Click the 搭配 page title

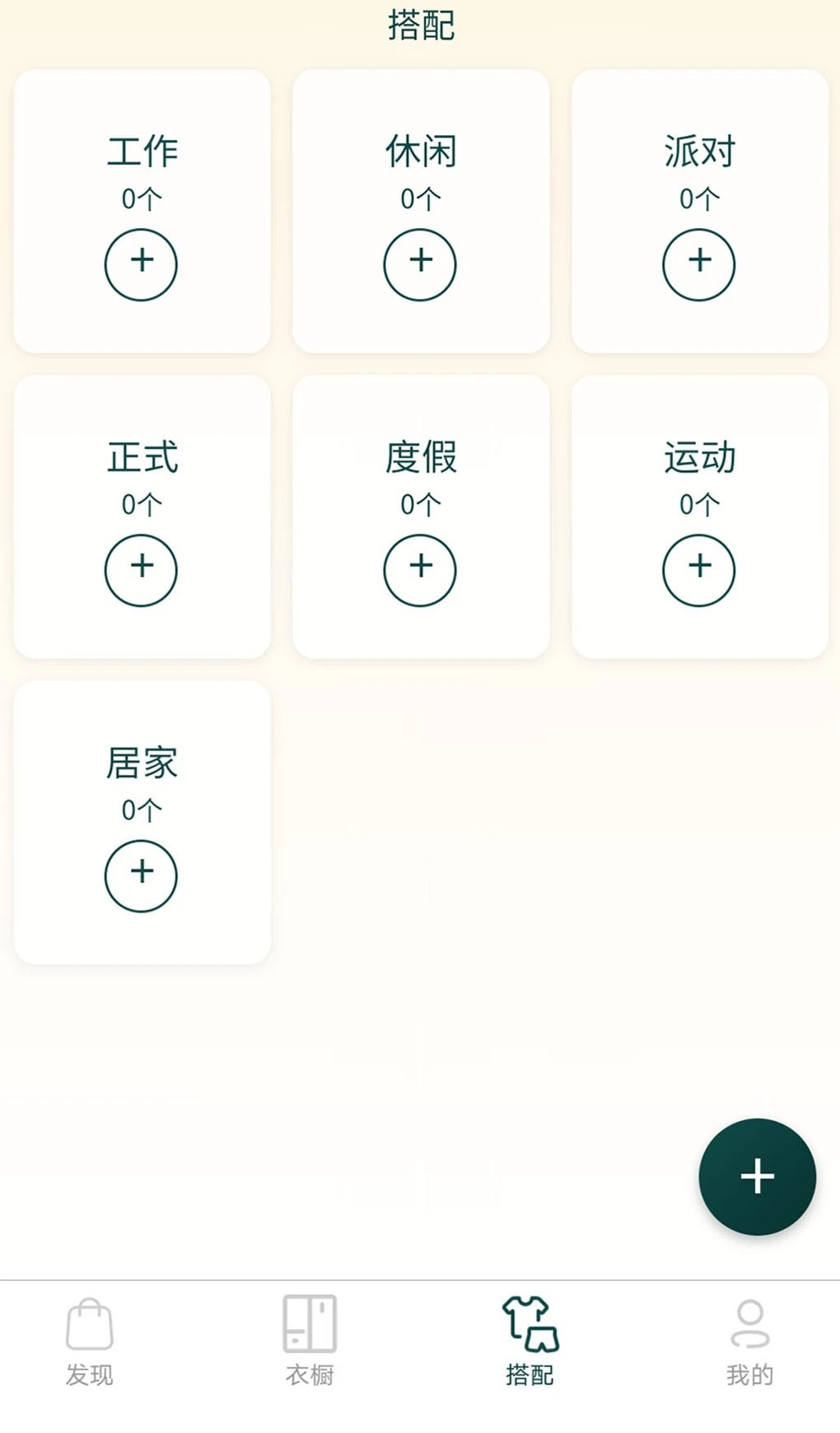(419, 26)
